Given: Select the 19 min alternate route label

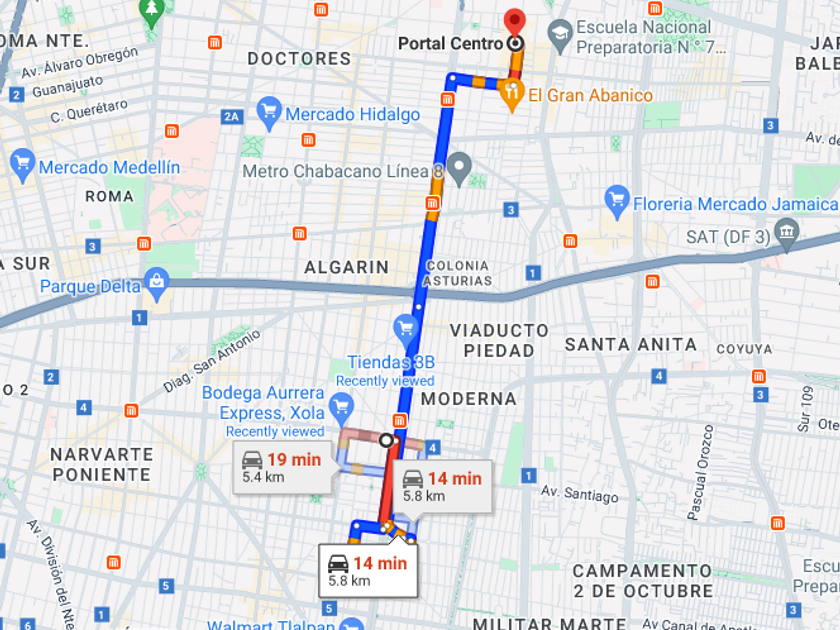Looking at the screenshot, I should (282, 467).
